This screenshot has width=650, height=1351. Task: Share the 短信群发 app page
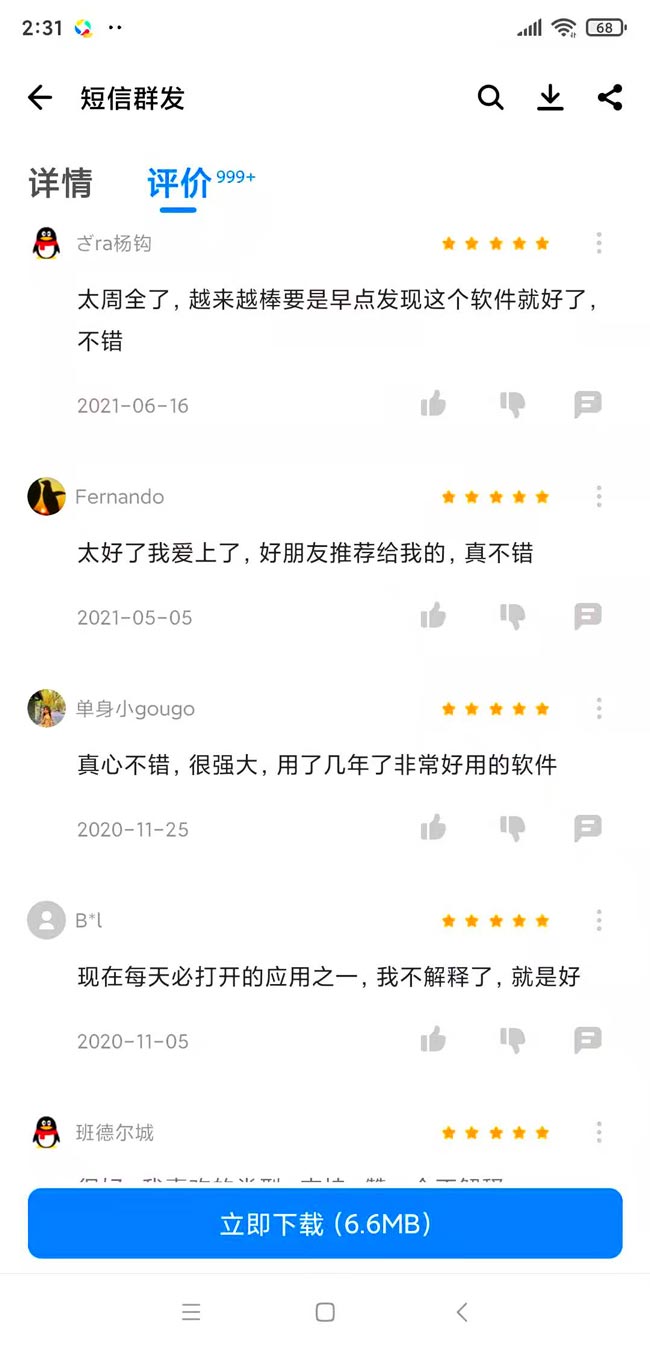pos(610,97)
